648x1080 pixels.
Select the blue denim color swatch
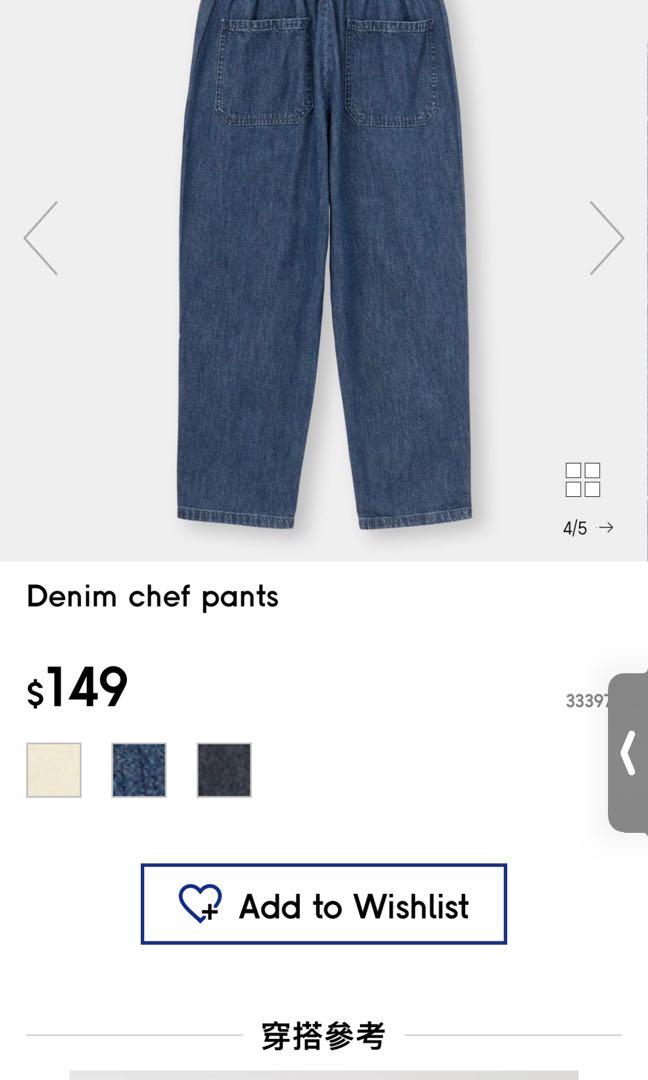pos(139,770)
